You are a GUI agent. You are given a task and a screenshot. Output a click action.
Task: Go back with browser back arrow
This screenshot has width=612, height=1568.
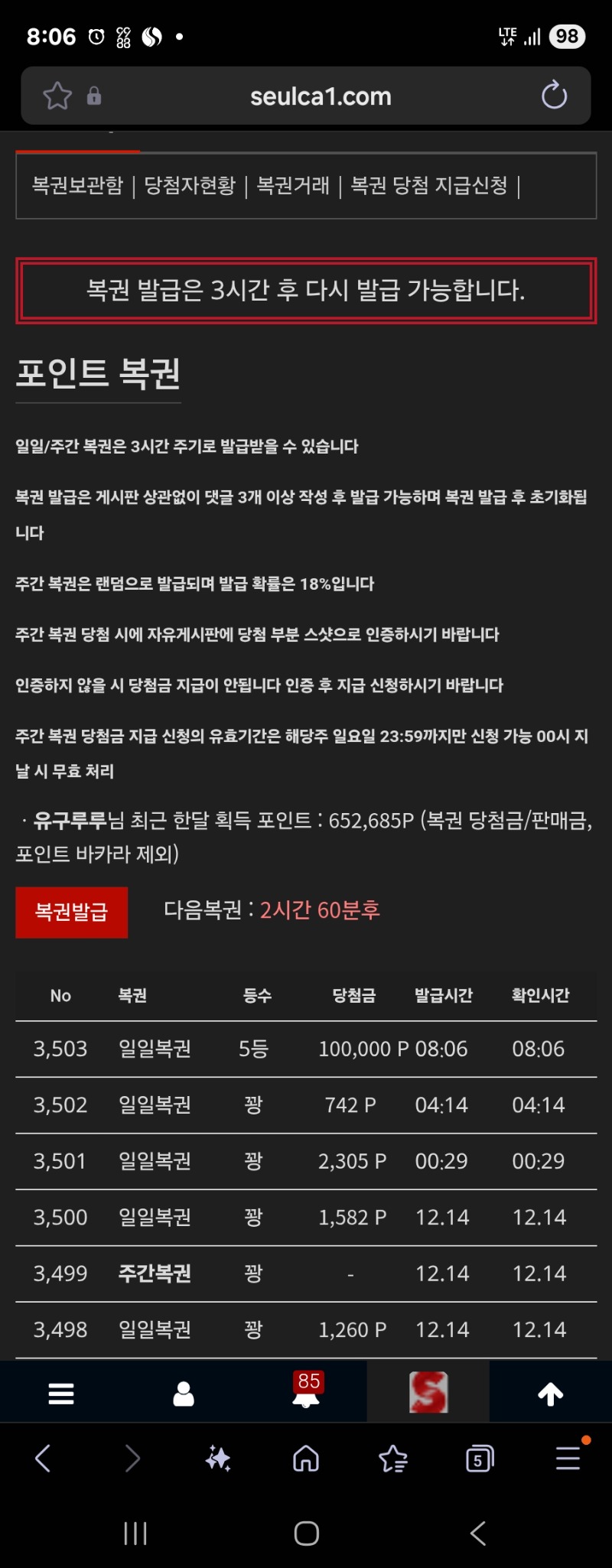[44, 1459]
